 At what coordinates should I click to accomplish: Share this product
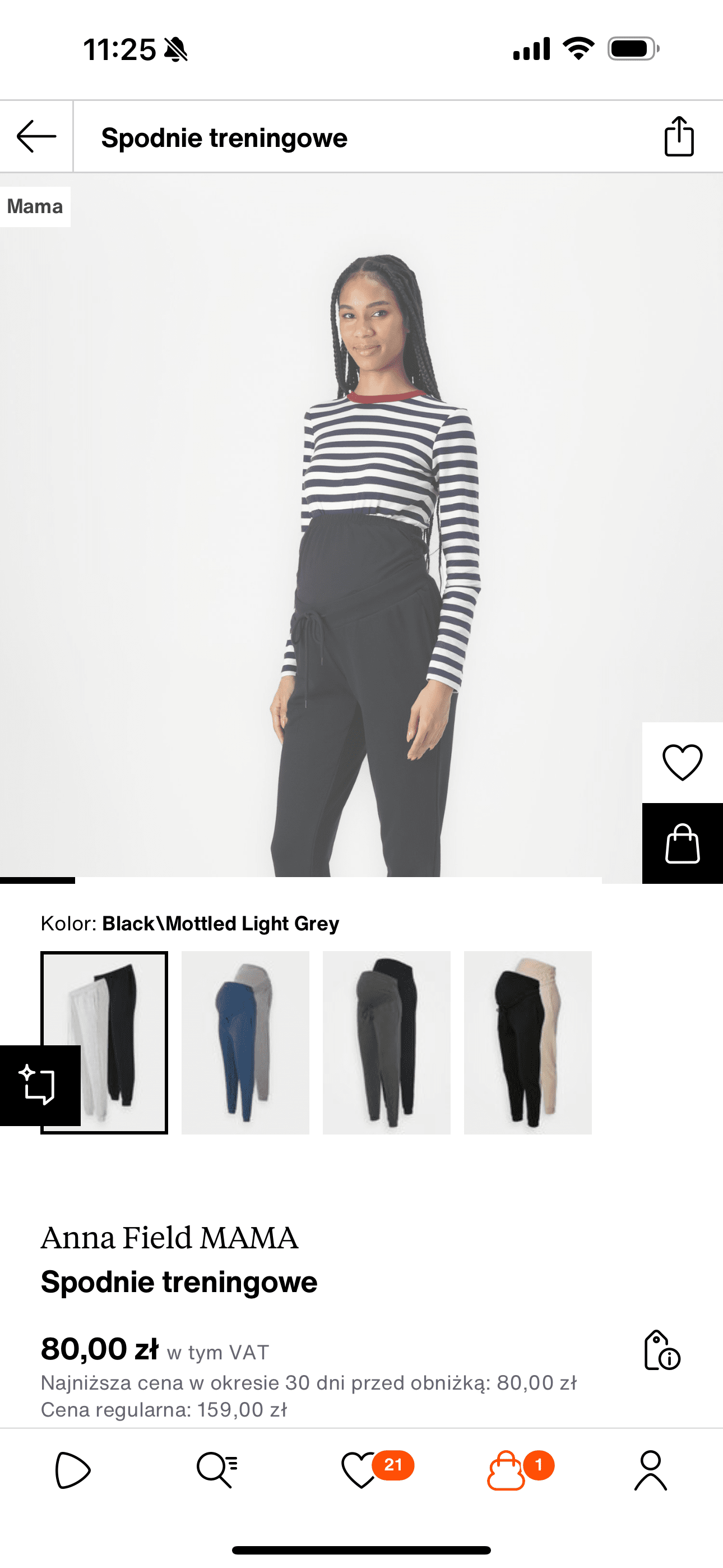pyautogui.click(x=679, y=136)
